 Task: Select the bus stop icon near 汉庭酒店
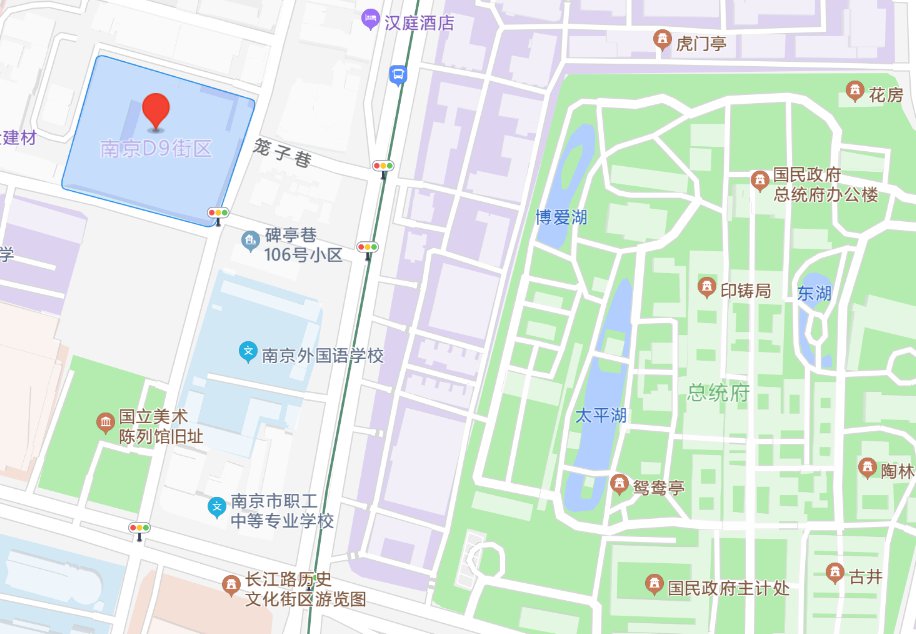tap(398, 75)
